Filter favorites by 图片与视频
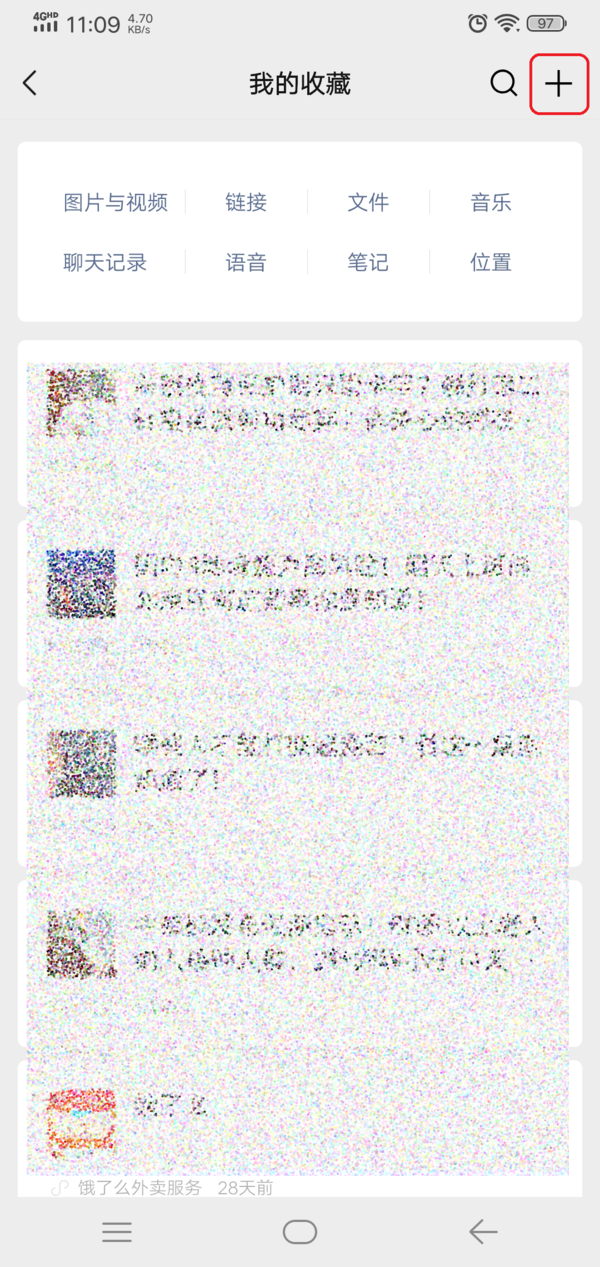 tap(115, 203)
